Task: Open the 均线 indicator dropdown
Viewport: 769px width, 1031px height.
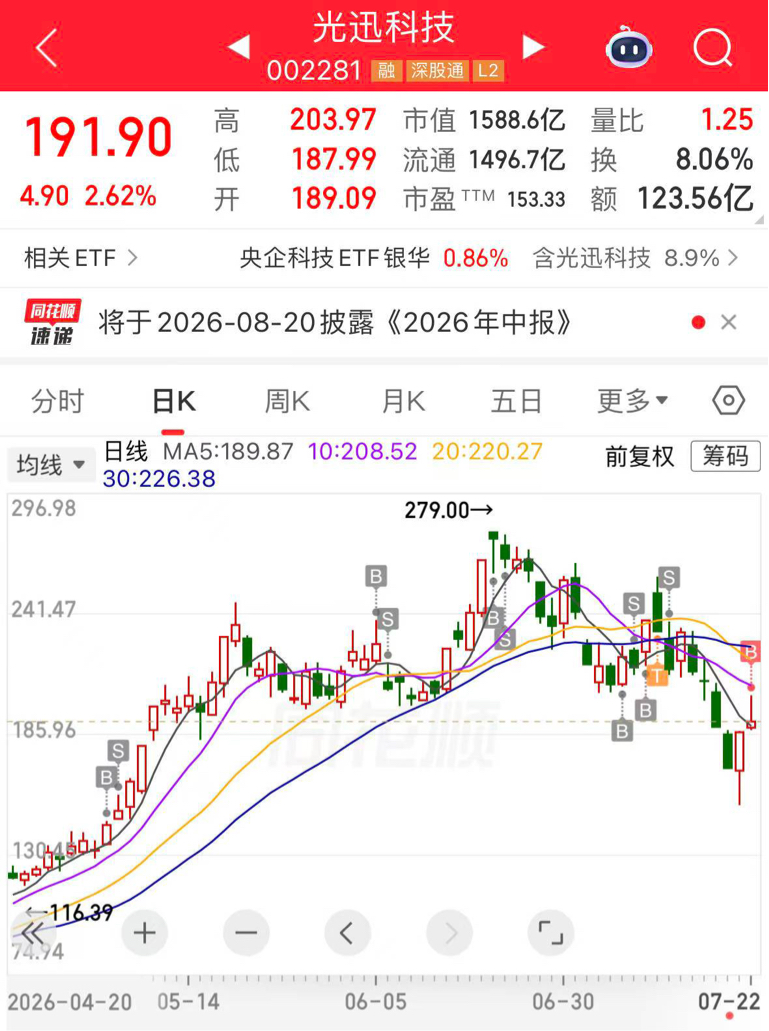Action: (x=51, y=465)
